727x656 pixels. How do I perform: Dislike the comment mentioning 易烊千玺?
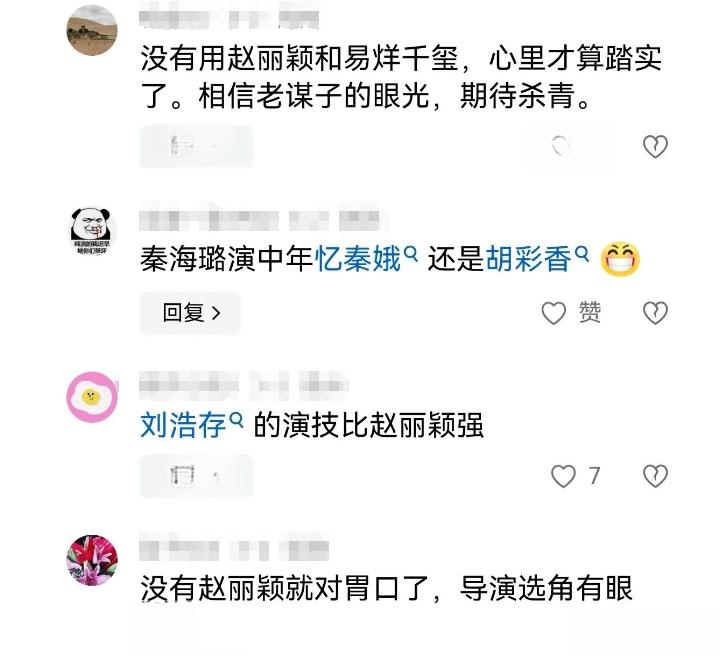coord(654,147)
